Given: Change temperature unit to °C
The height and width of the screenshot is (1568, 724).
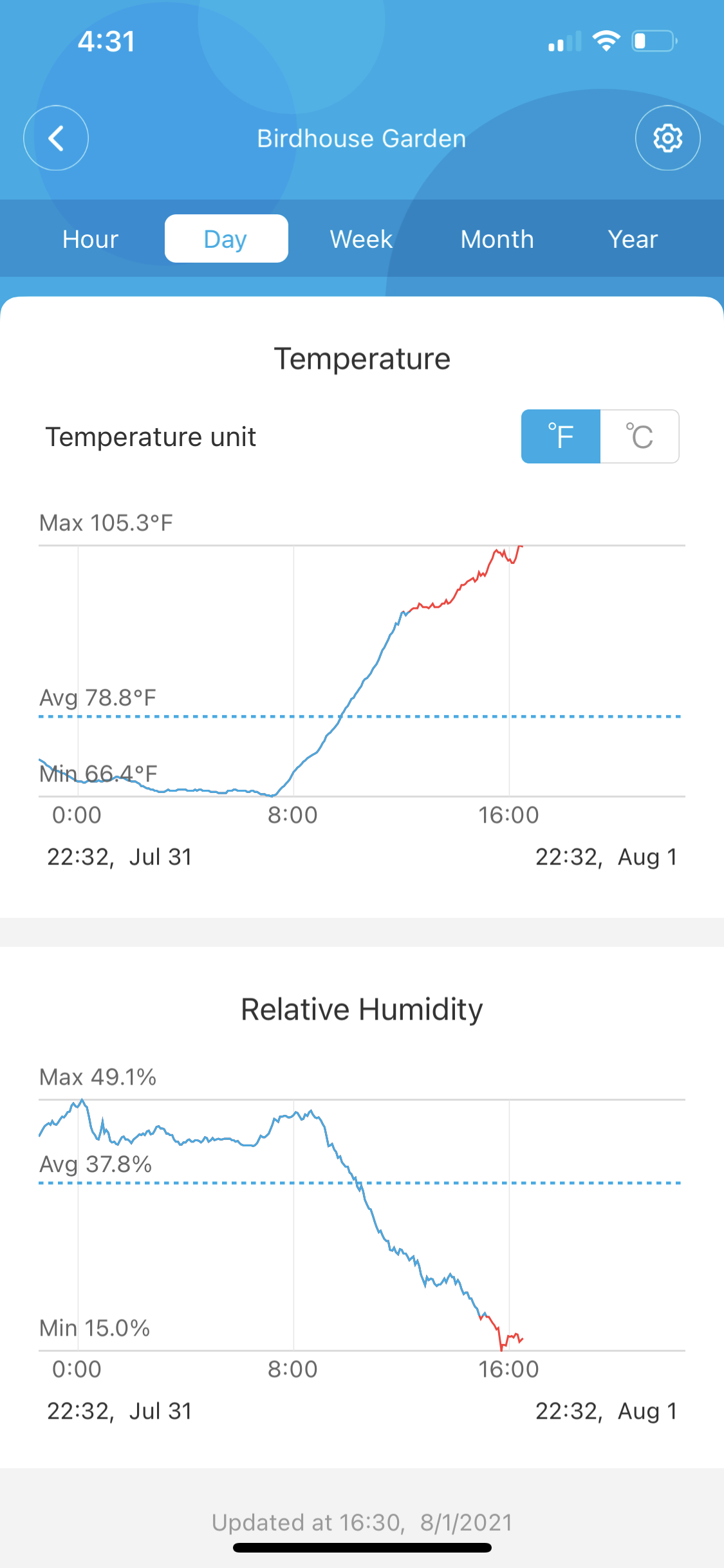Looking at the screenshot, I should coord(640,436).
